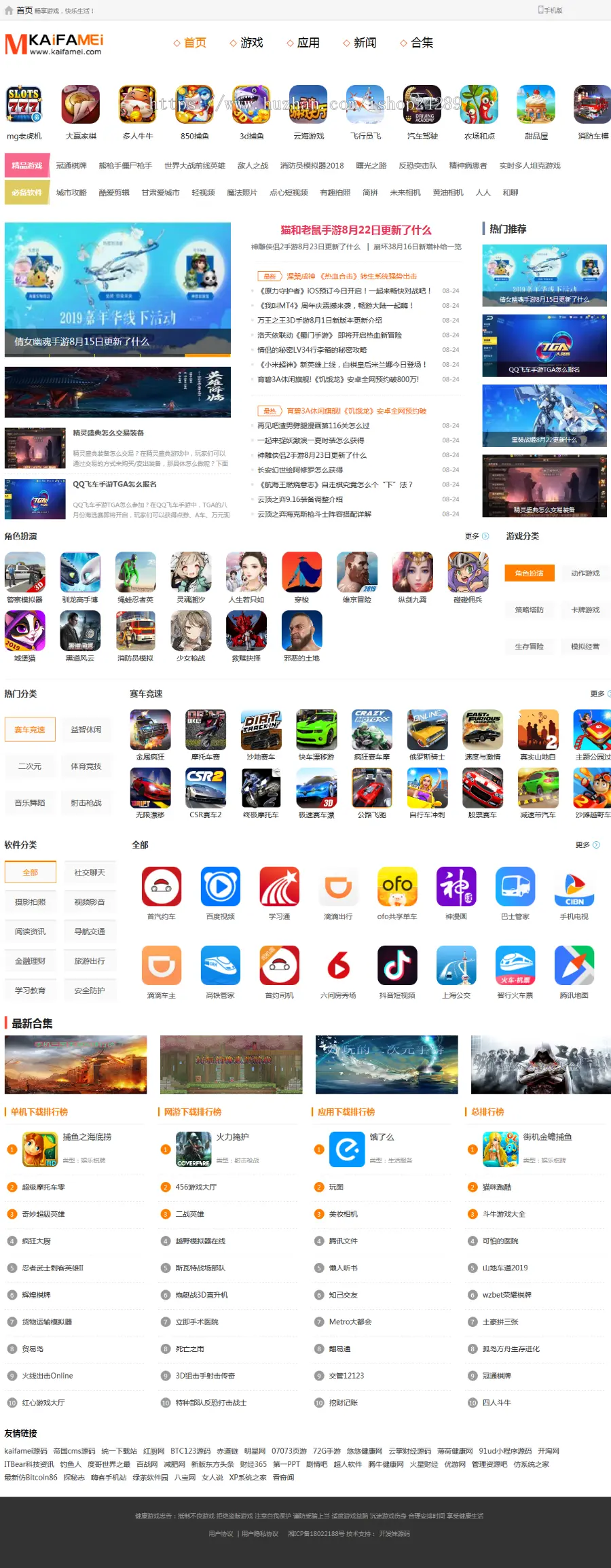
Task: Go to the 新闻 section
Action: tap(364, 43)
